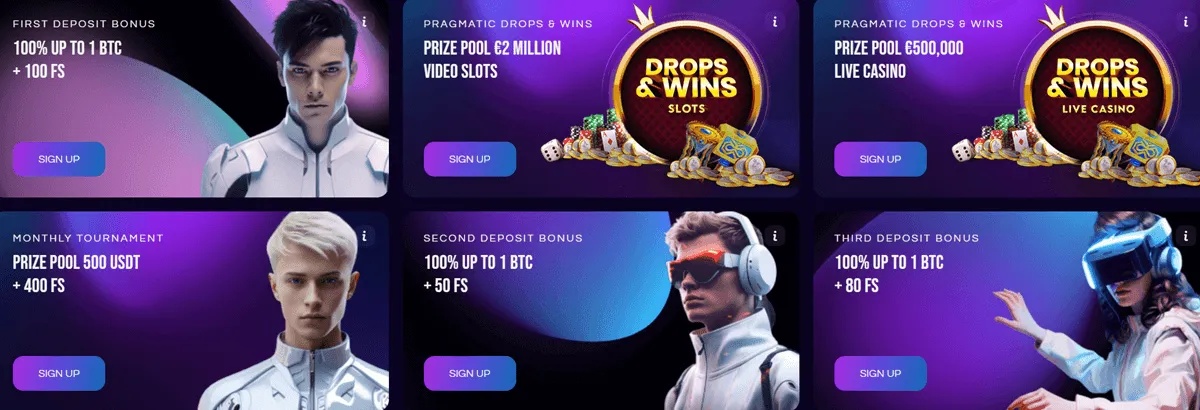Show info for the Second Deposit Bonus
Image resolution: width=1200 pixels, height=410 pixels.
pyautogui.click(x=775, y=236)
